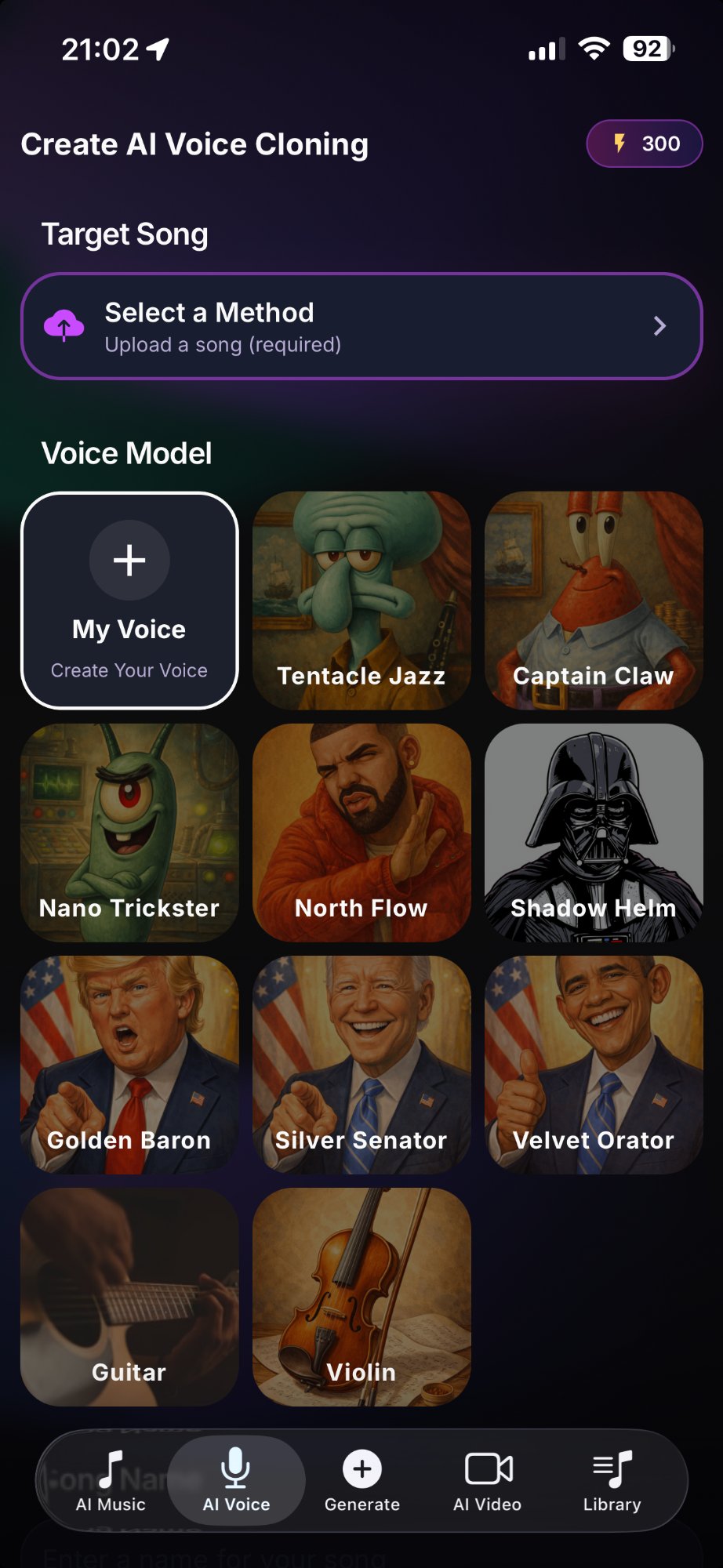Select the AI Voice microphone icon
Viewport: 723px width, 1568px height.
point(236,1470)
